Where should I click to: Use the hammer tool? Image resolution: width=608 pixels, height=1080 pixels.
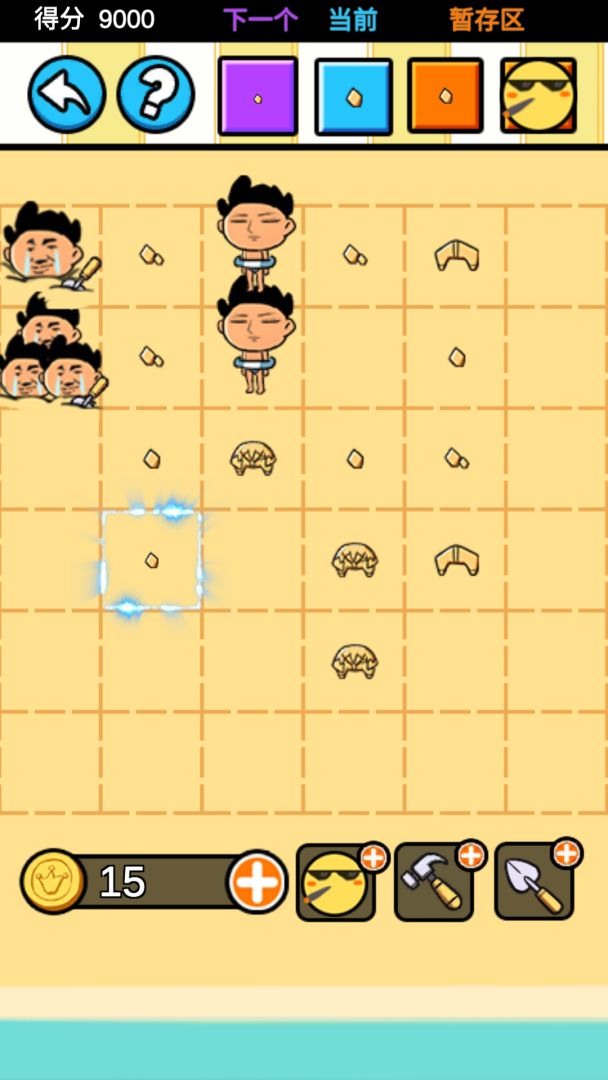point(434,882)
